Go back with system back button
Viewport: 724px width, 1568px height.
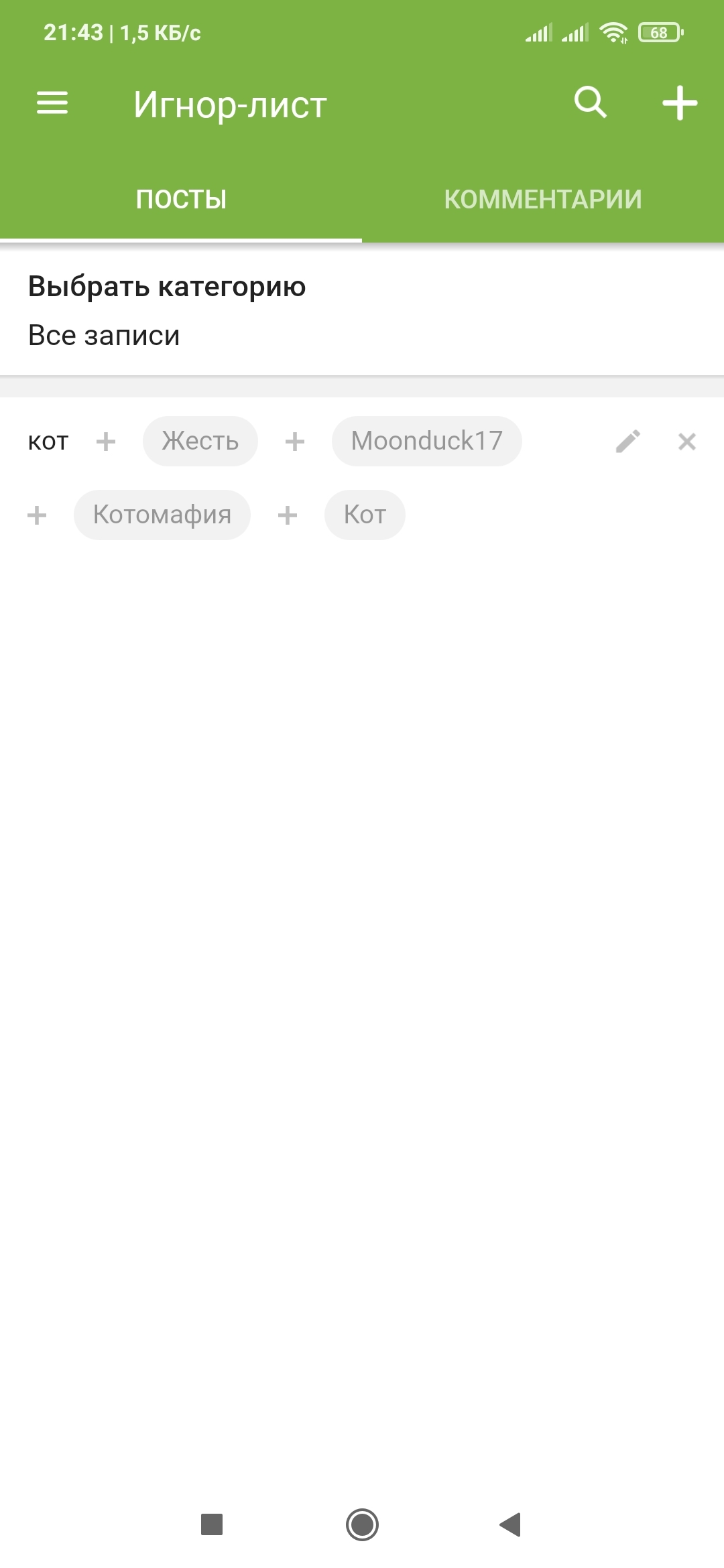click(510, 1524)
